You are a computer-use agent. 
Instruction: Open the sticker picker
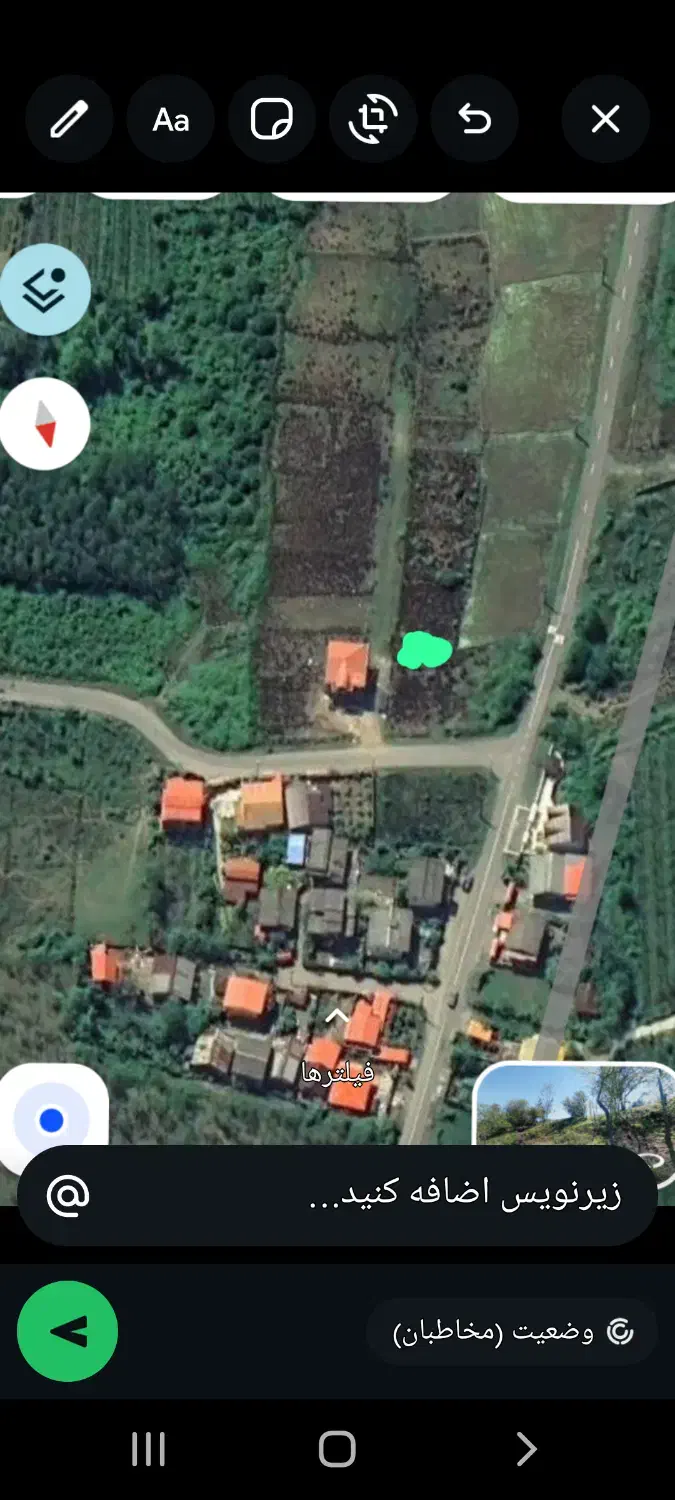tap(272, 120)
